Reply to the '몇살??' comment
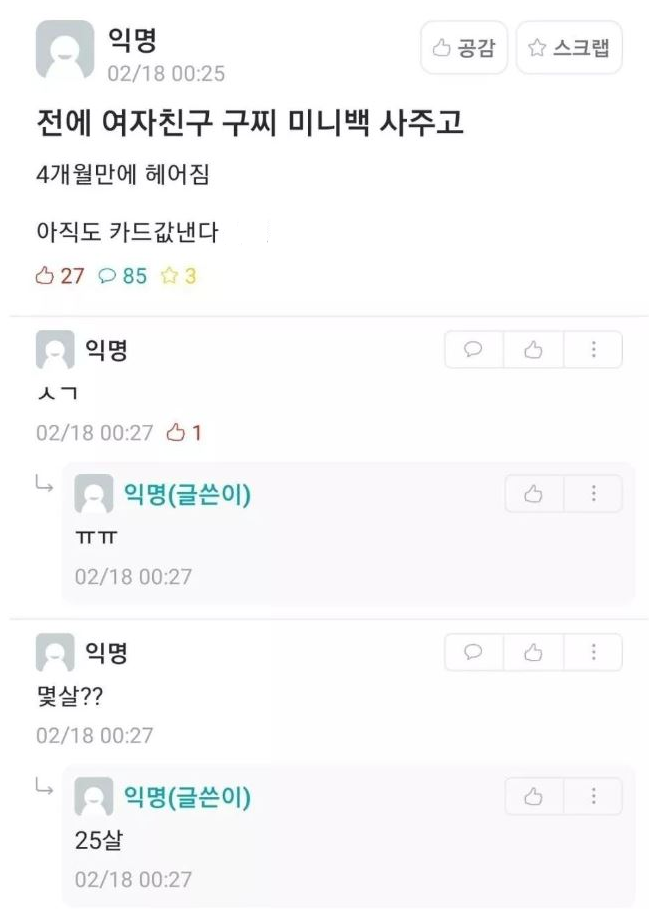The image size is (649, 909). click(474, 653)
